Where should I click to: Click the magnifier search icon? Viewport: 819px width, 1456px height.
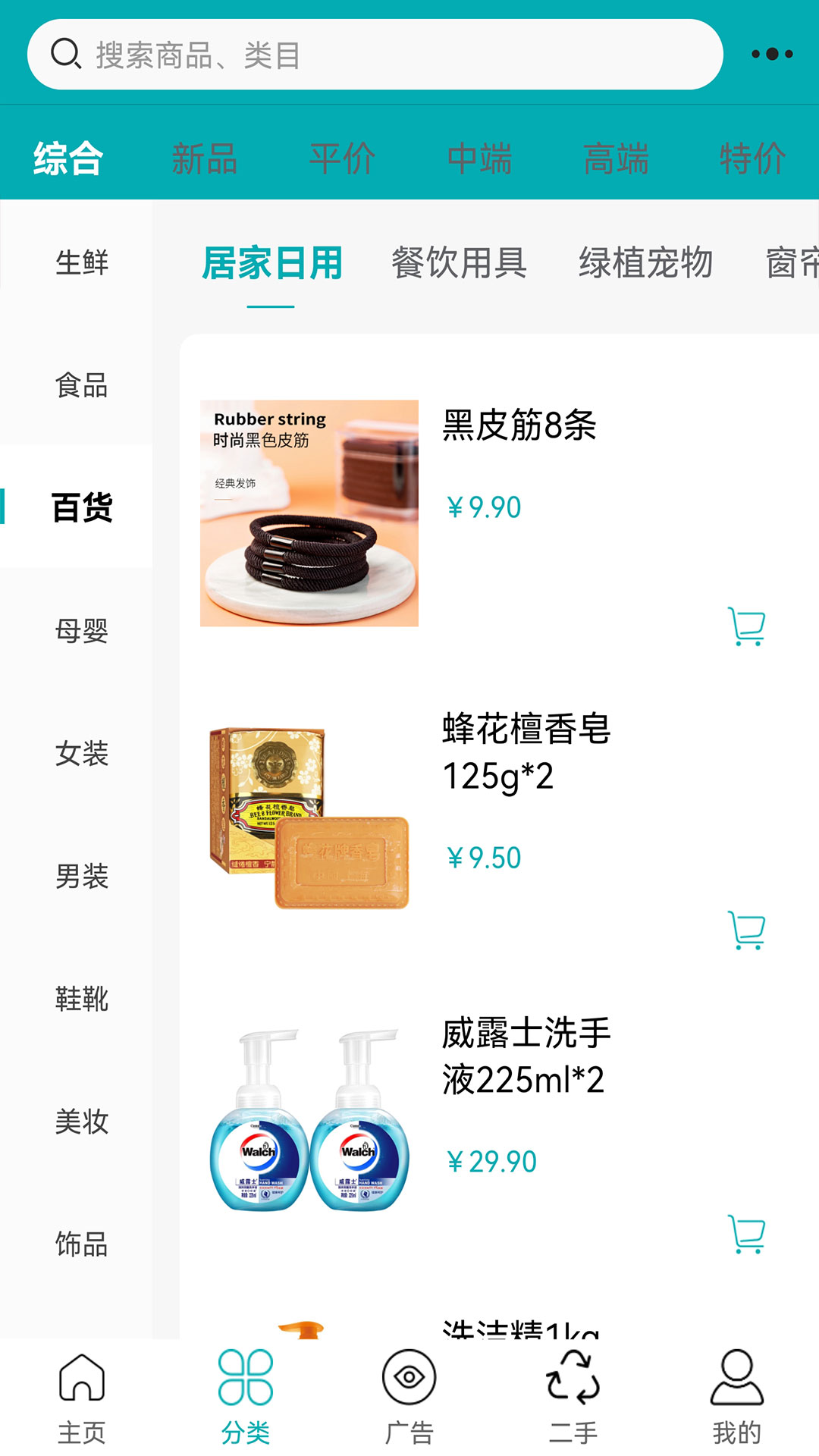click(x=67, y=53)
